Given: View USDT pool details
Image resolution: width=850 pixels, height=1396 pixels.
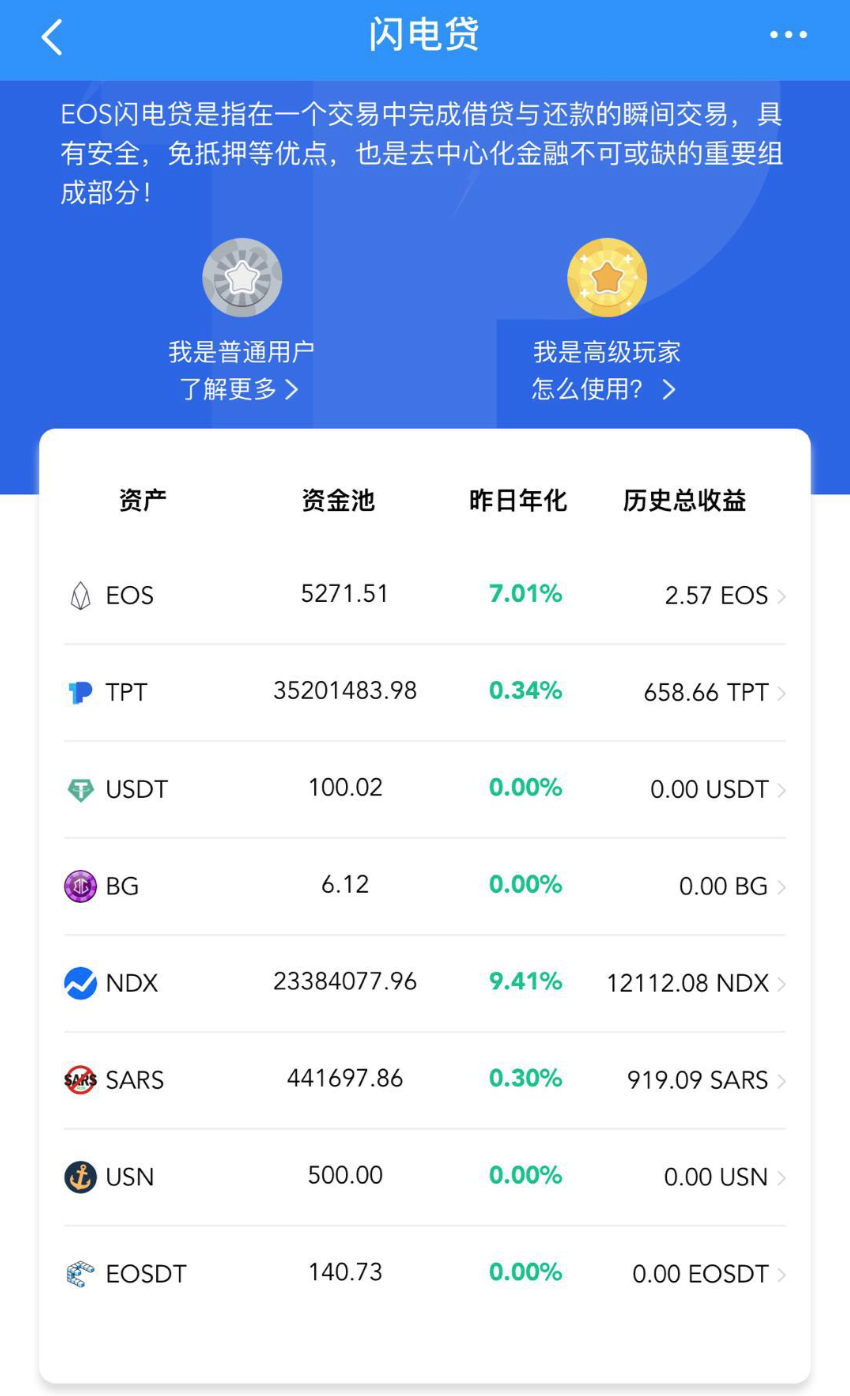Looking at the screenshot, I should [425, 789].
